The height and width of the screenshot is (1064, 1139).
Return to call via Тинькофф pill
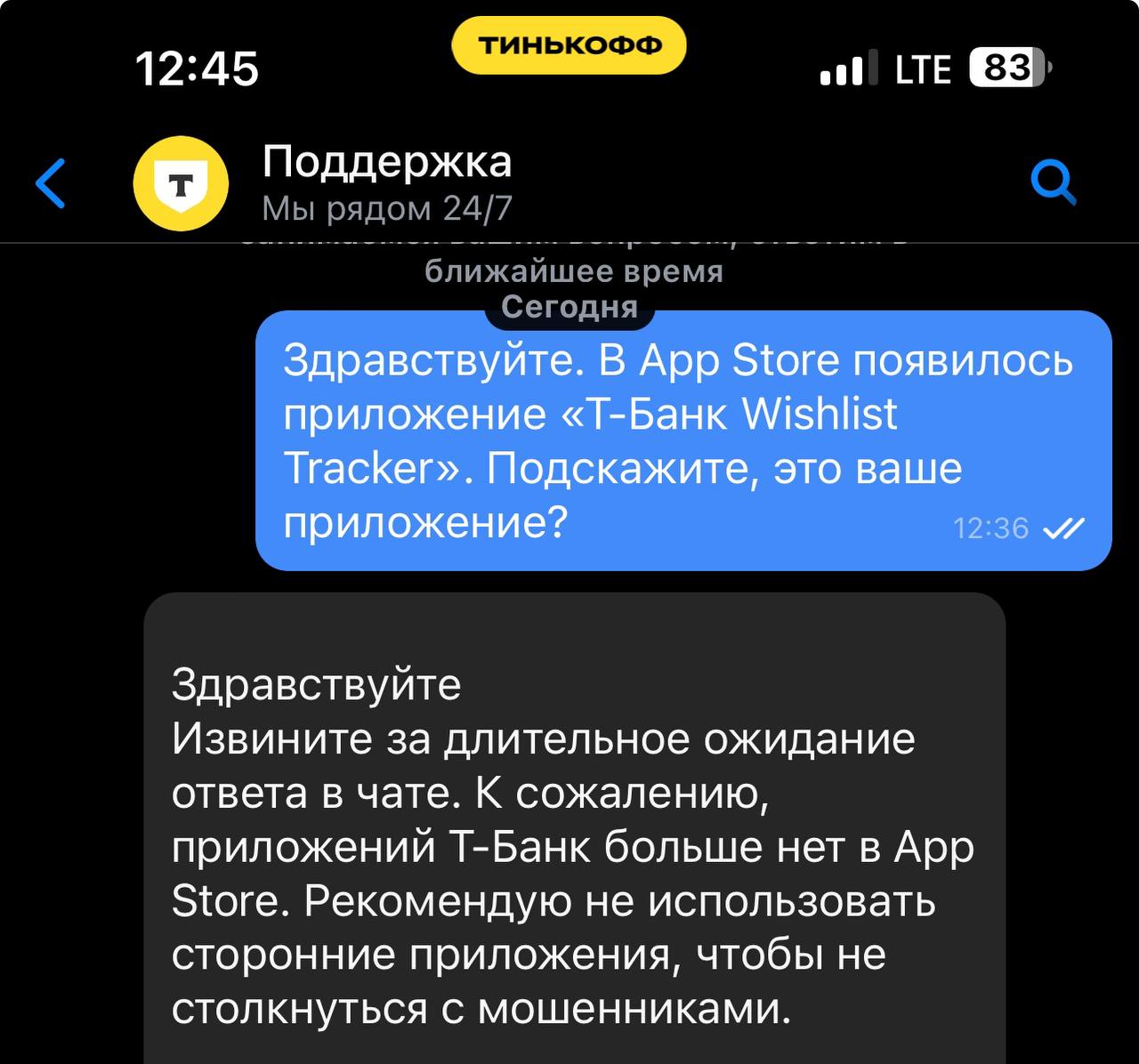pos(569,46)
